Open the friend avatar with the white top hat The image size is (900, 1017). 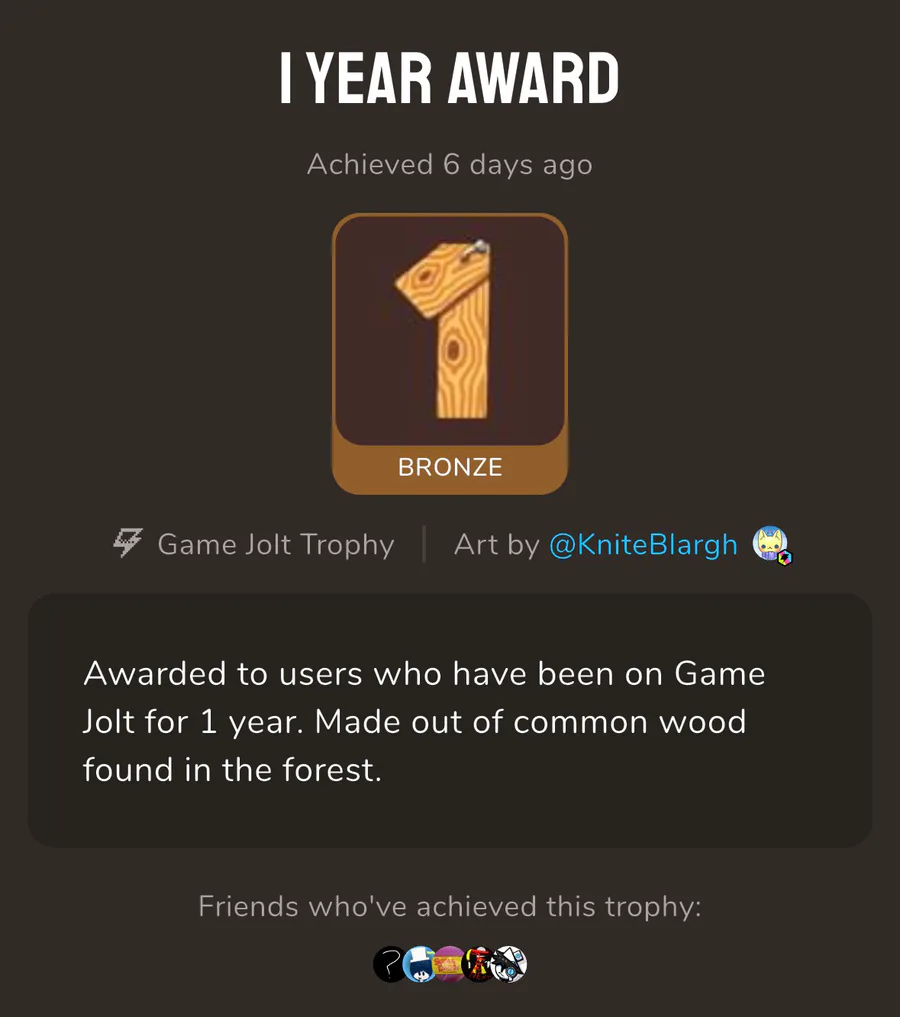pos(418,964)
